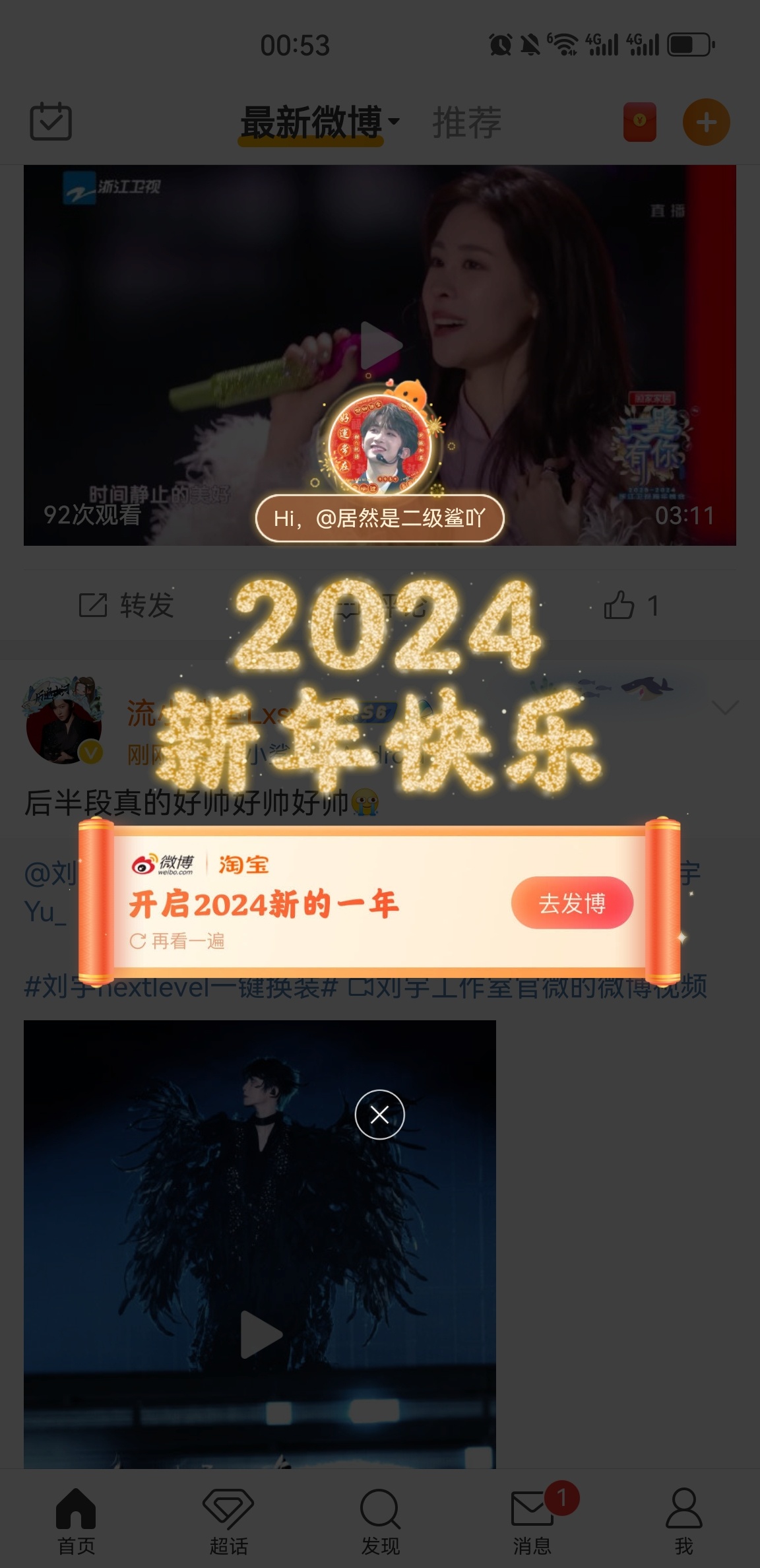Replay the animation with 再看一遍

click(178, 941)
